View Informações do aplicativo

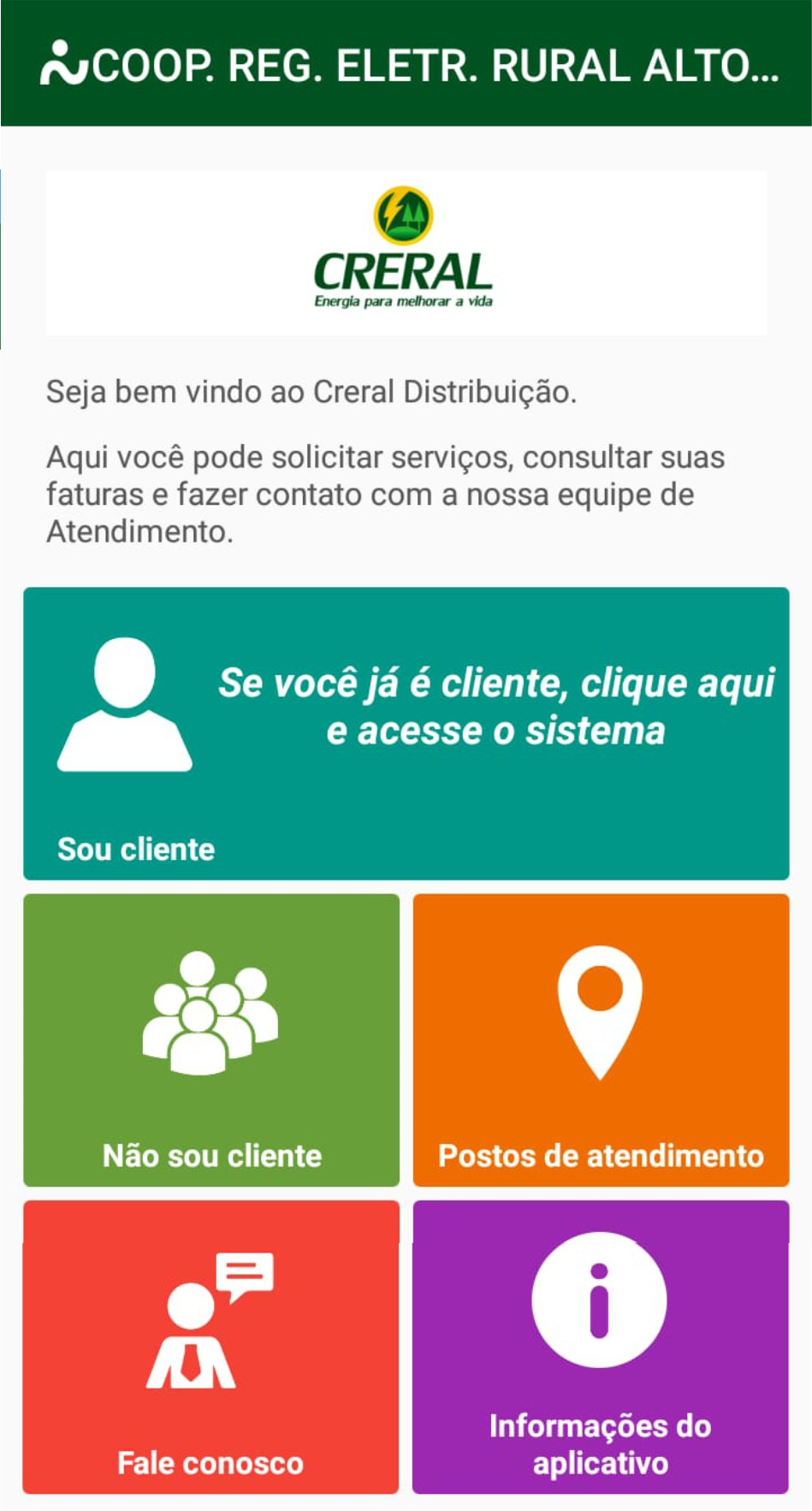coord(601,1347)
